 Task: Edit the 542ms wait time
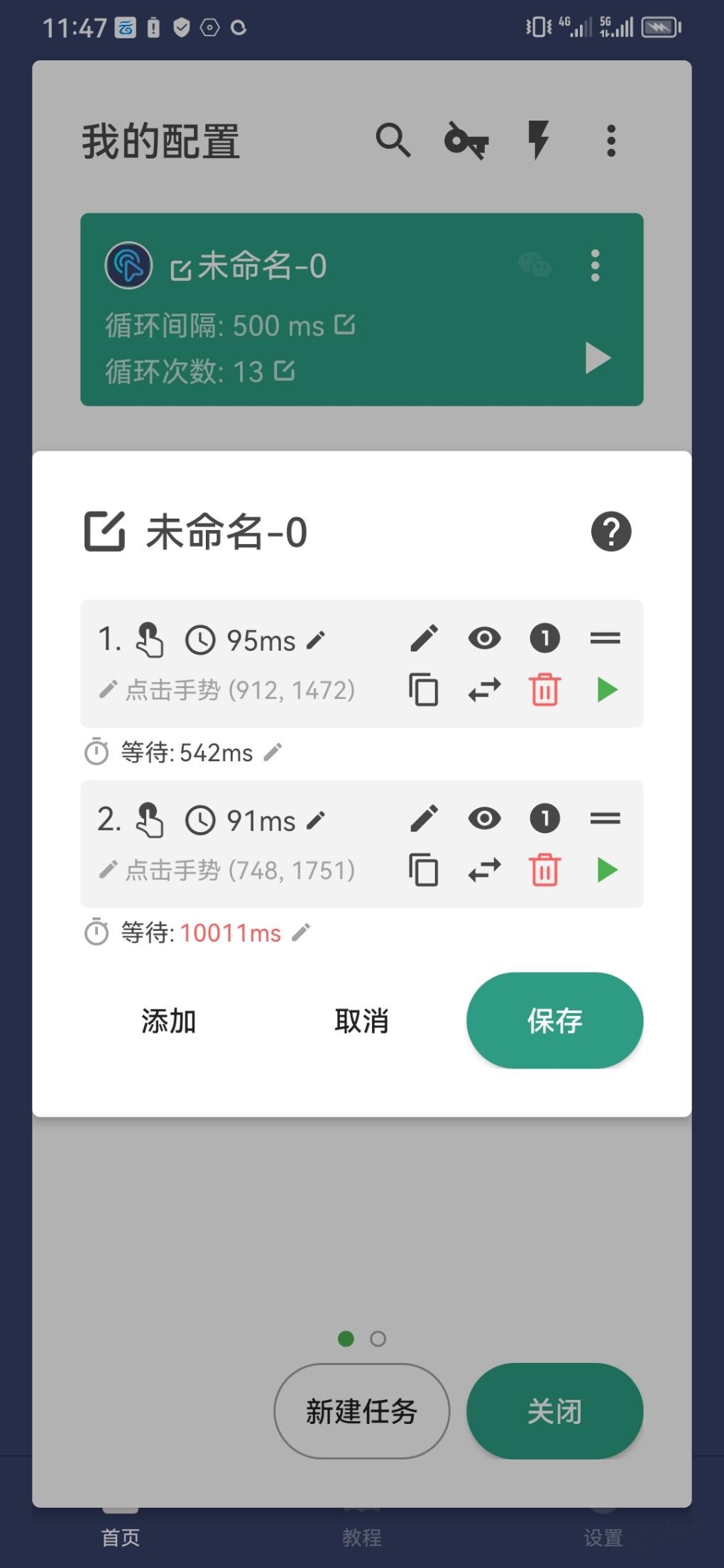[273, 753]
